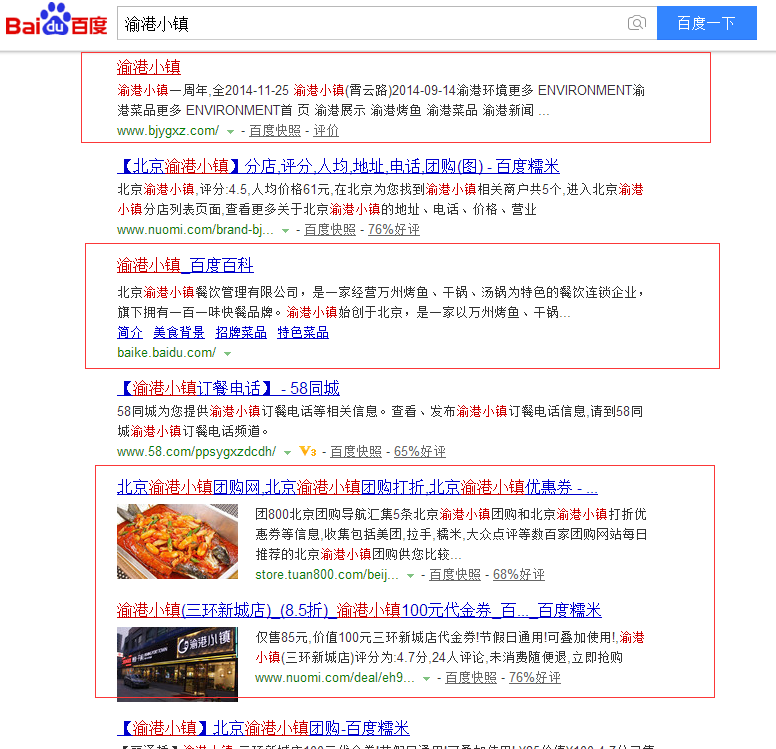This screenshot has width=776, height=749.
Task: Open 【渝港小镇】北京渝港小镇团购-百度糯米 result
Action: 263,728
